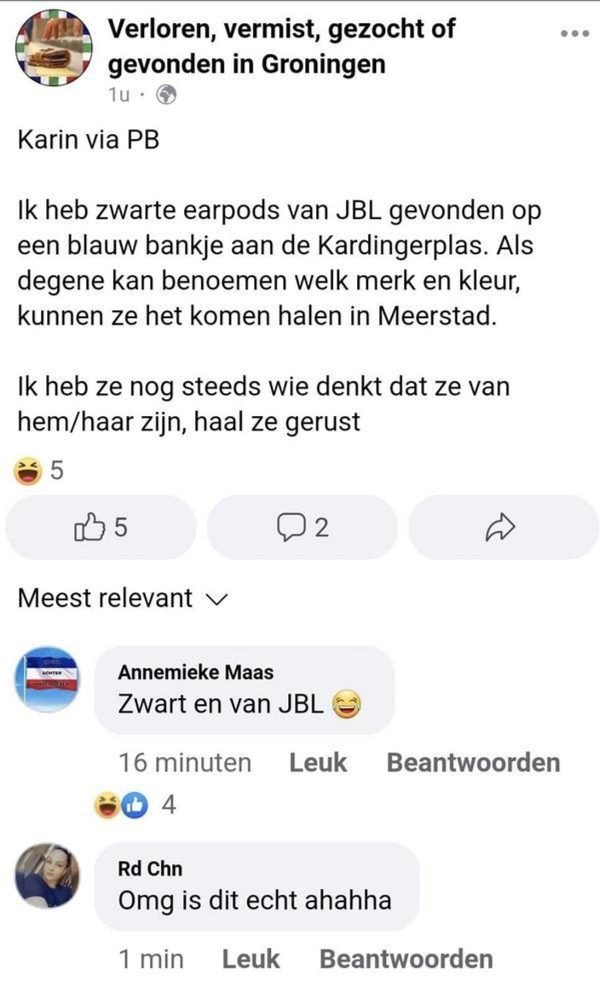Open the Verloren, vermist Groningen group page

tap(281, 46)
